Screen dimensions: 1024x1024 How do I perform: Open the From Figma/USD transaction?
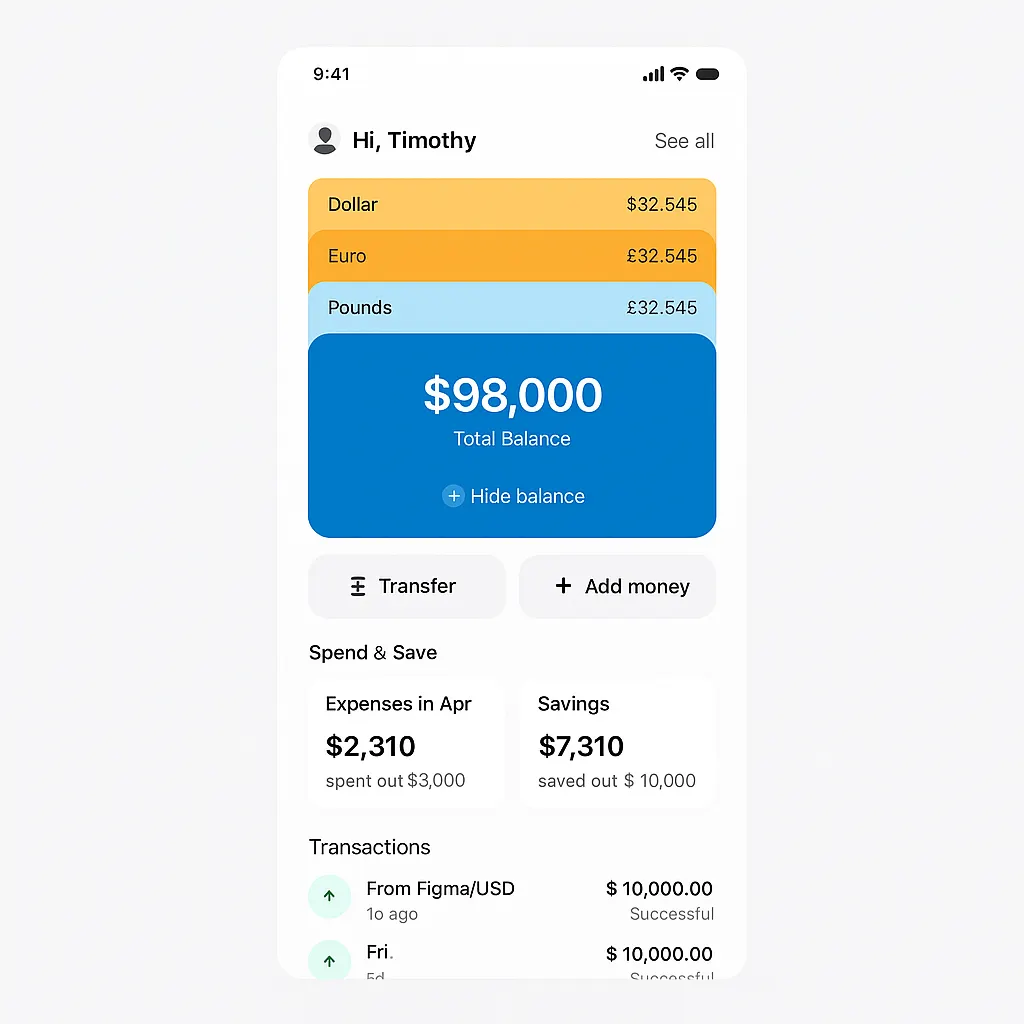[x=512, y=899]
